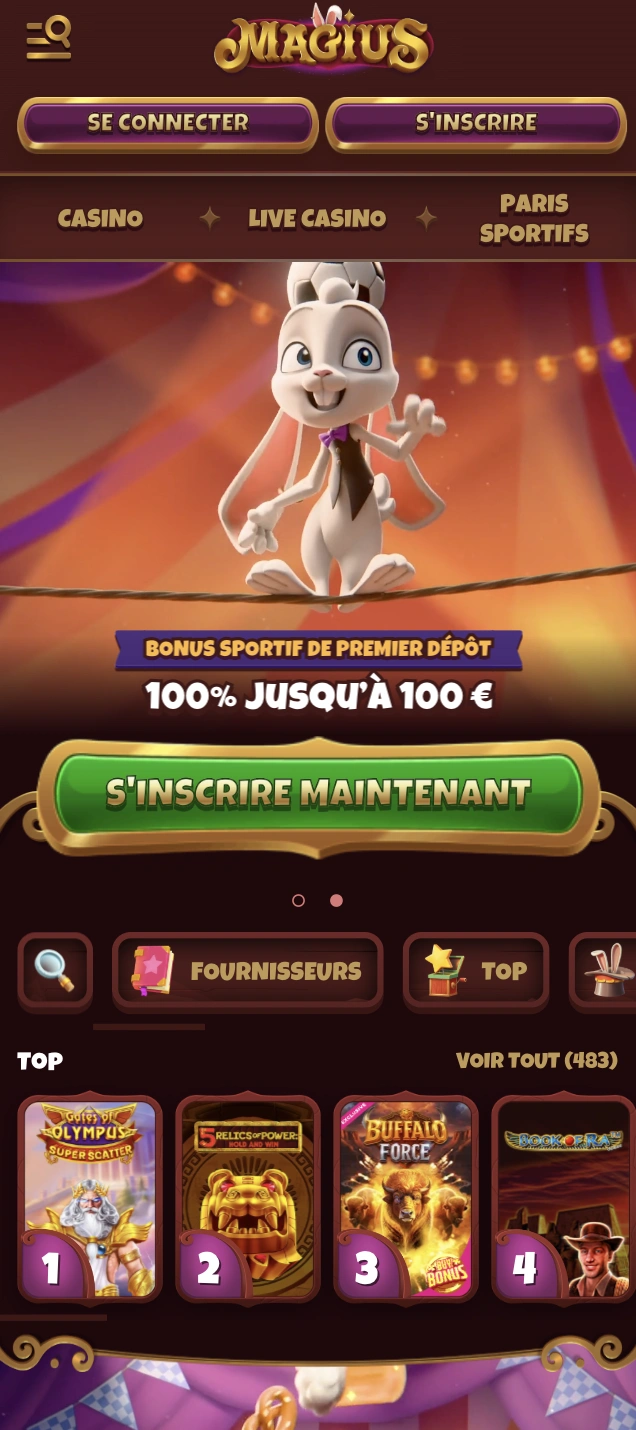Select the first banner page dot
Screen dimensions: 636x1430
point(298,900)
